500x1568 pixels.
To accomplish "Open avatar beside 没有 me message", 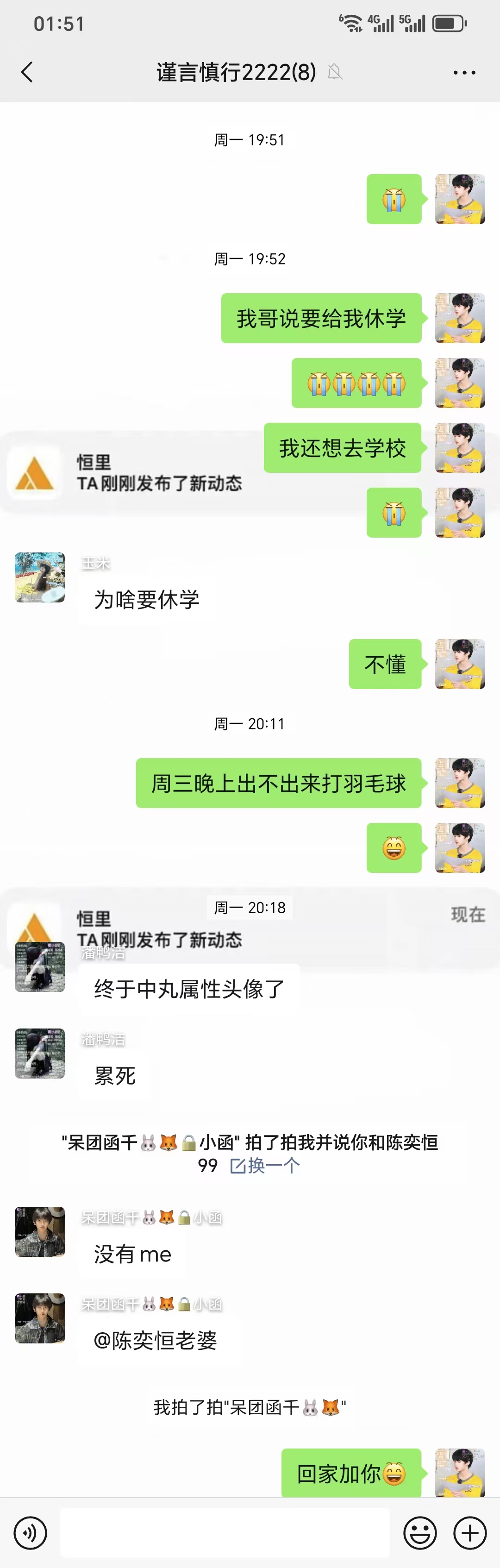I will point(39,1231).
